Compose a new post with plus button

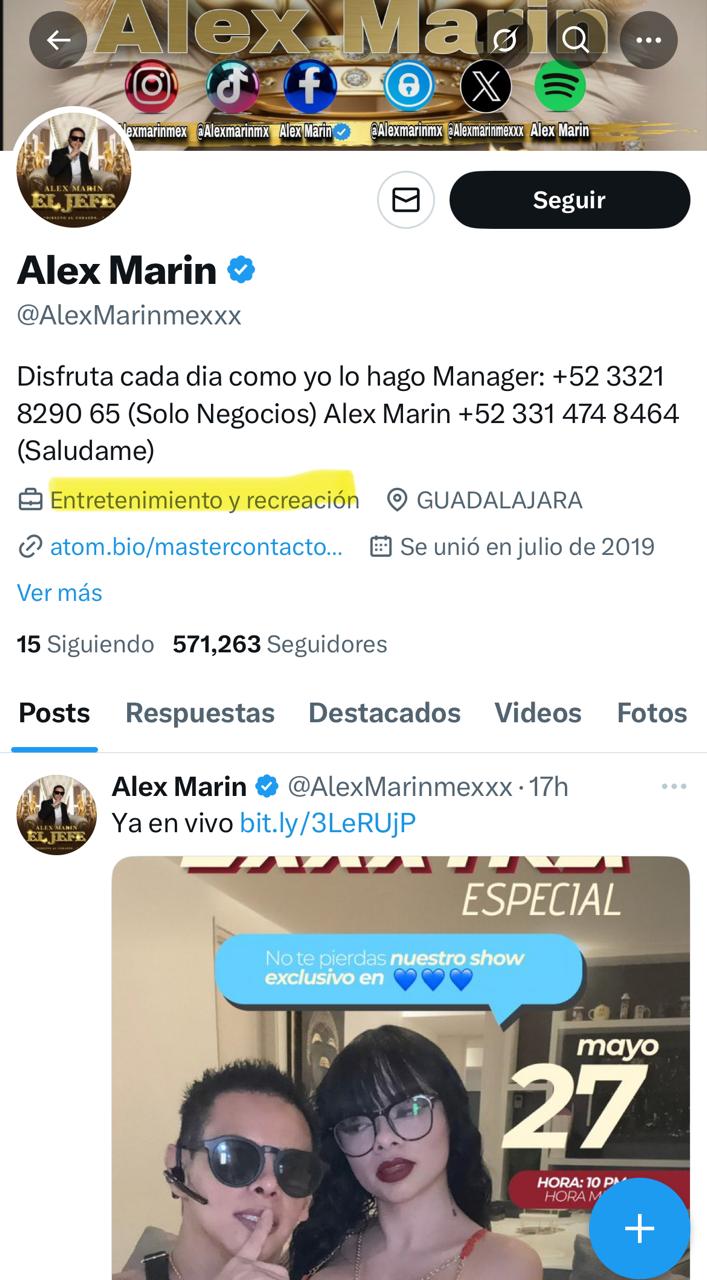coord(639,1229)
